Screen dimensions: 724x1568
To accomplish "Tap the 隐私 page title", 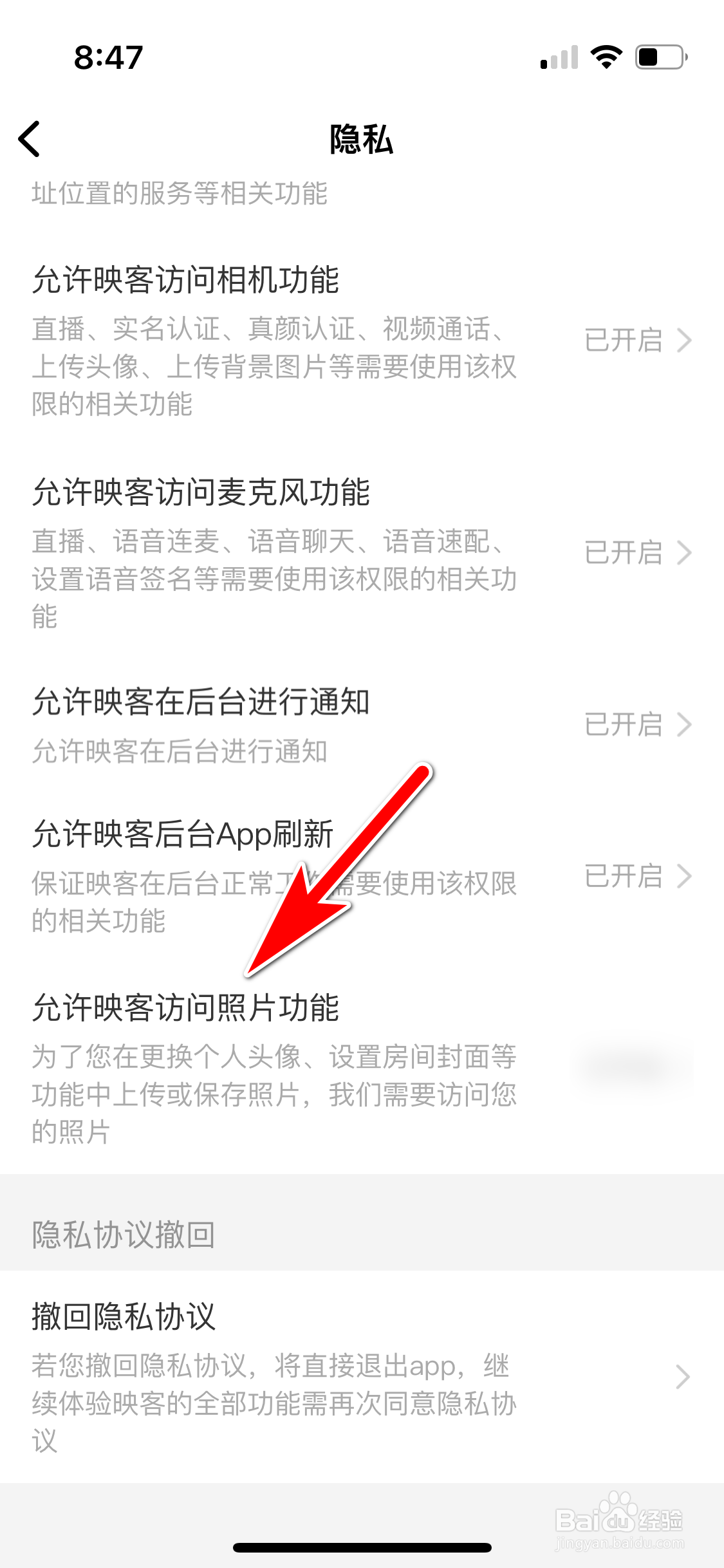I will point(362,140).
